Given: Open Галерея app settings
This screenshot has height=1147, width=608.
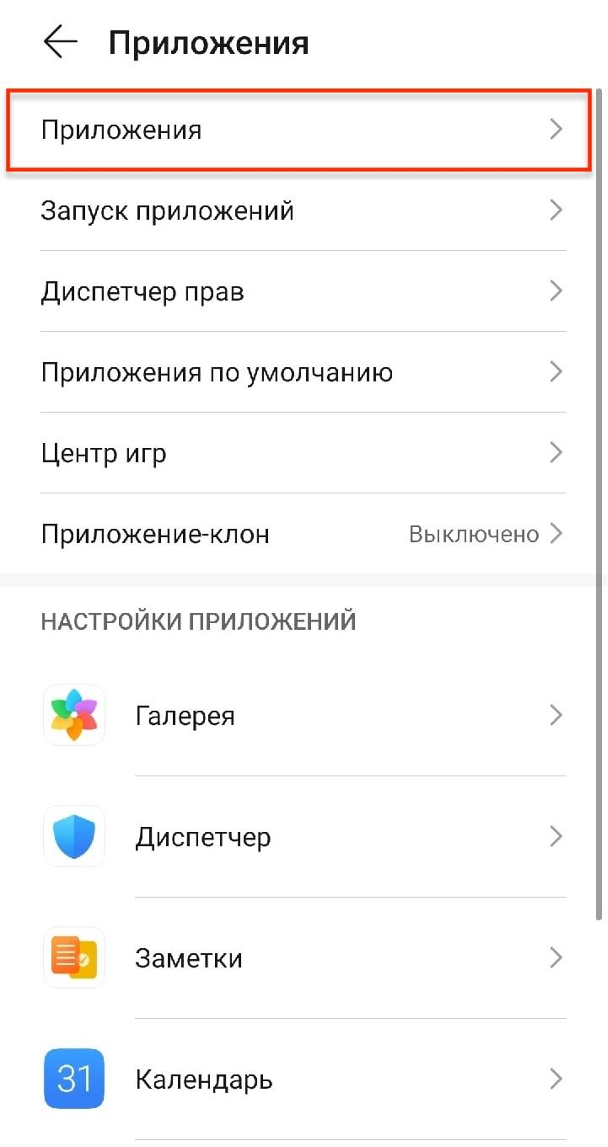Looking at the screenshot, I should coord(304,715).
